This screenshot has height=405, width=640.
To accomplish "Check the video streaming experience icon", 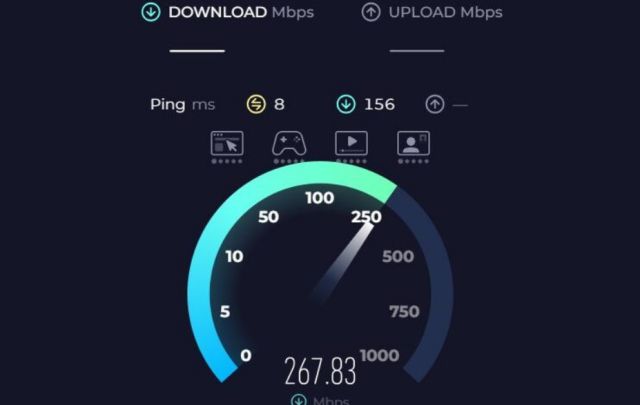I will 351,143.
